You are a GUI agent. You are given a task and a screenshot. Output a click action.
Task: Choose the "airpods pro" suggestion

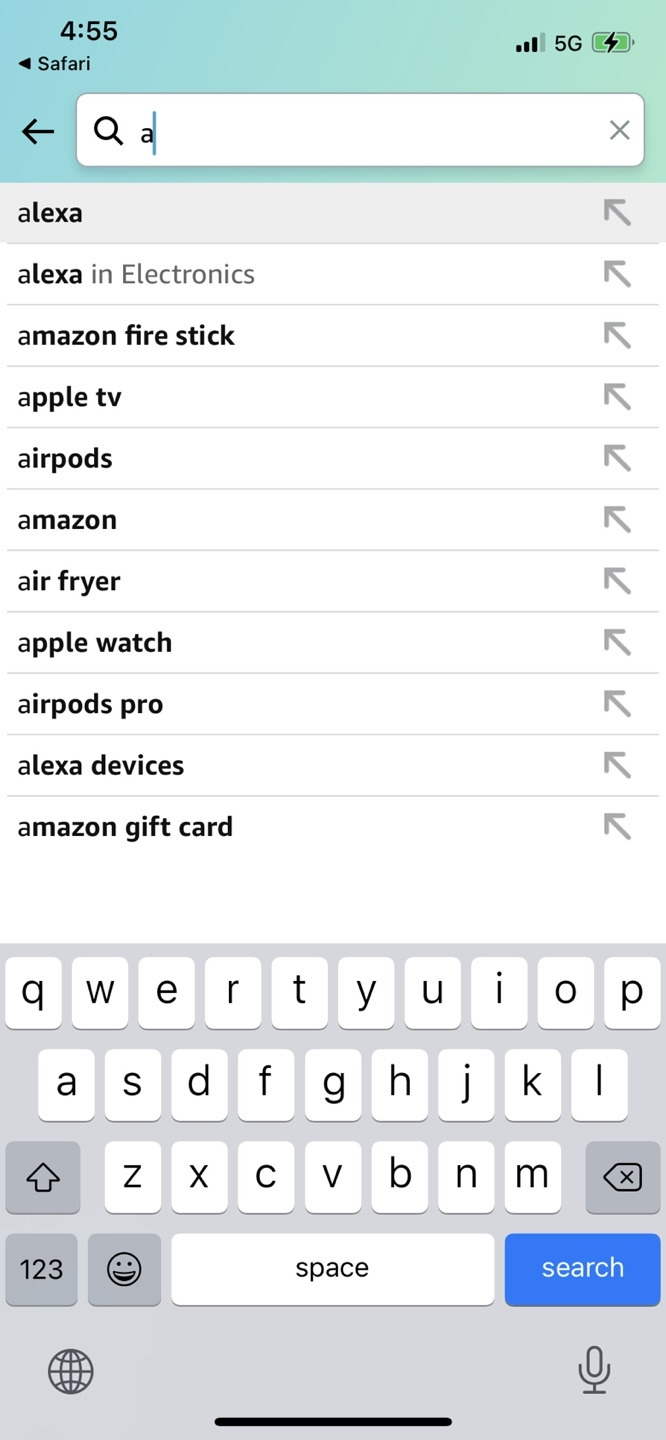click(x=333, y=704)
